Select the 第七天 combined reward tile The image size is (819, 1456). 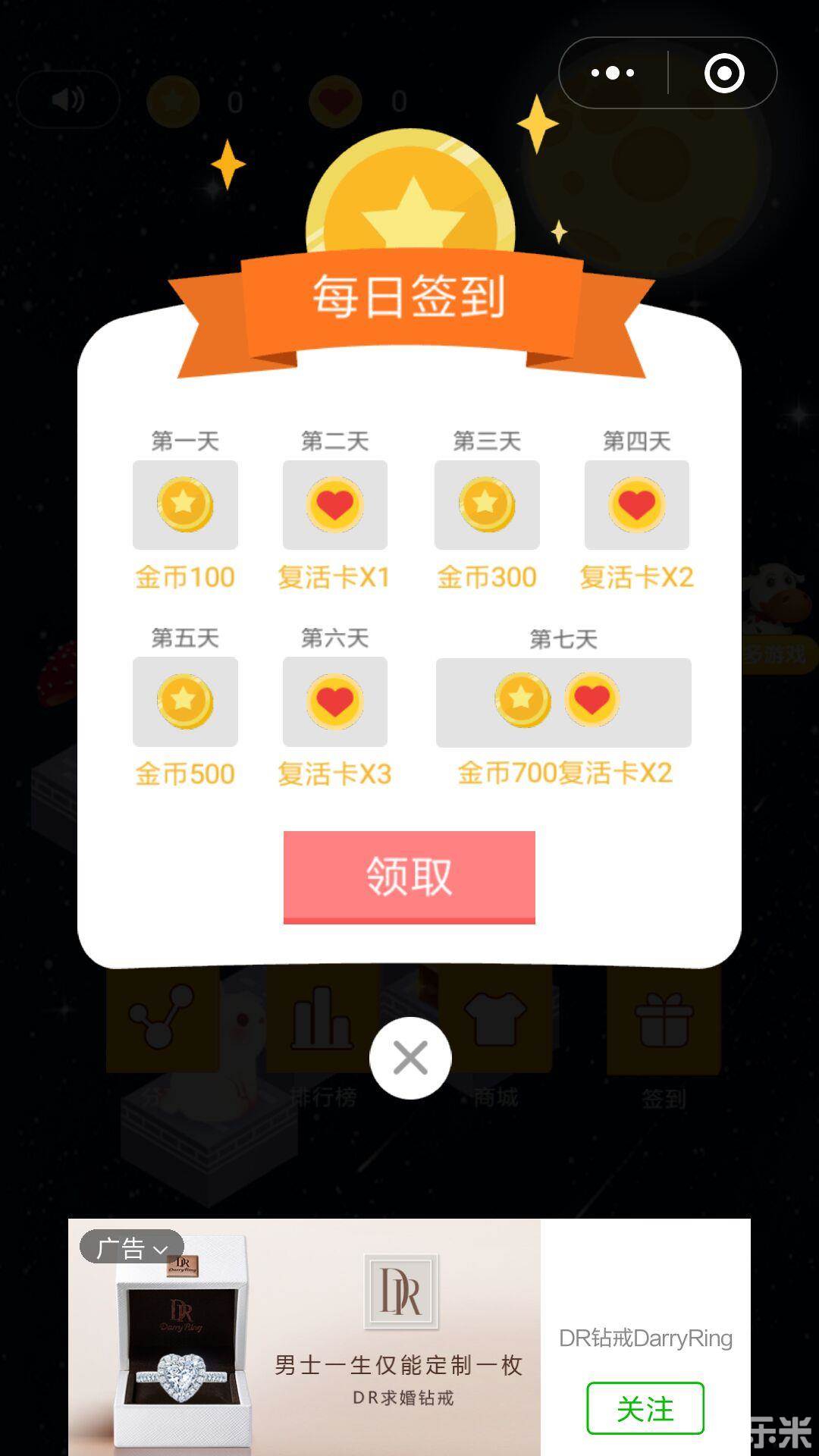pos(563,701)
